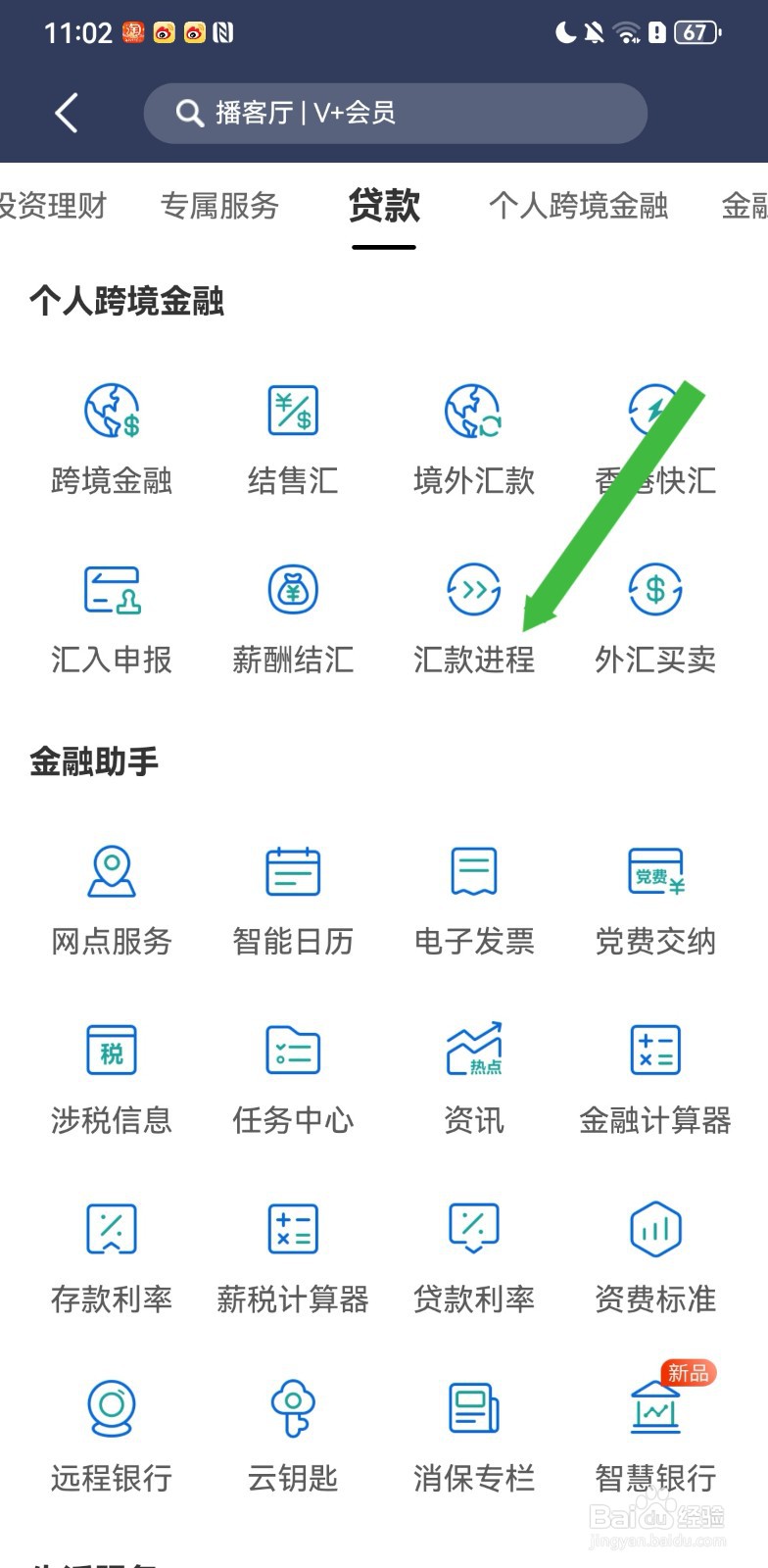Open the 个人跨境金融 tab
This screenshot has height=1568, width=768.
tap(580, 206)
